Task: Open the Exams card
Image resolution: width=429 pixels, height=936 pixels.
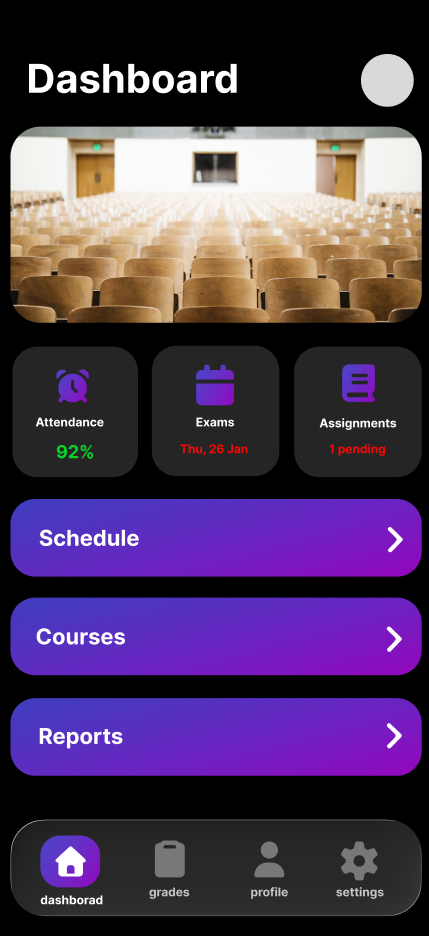Action: (215, 411)
